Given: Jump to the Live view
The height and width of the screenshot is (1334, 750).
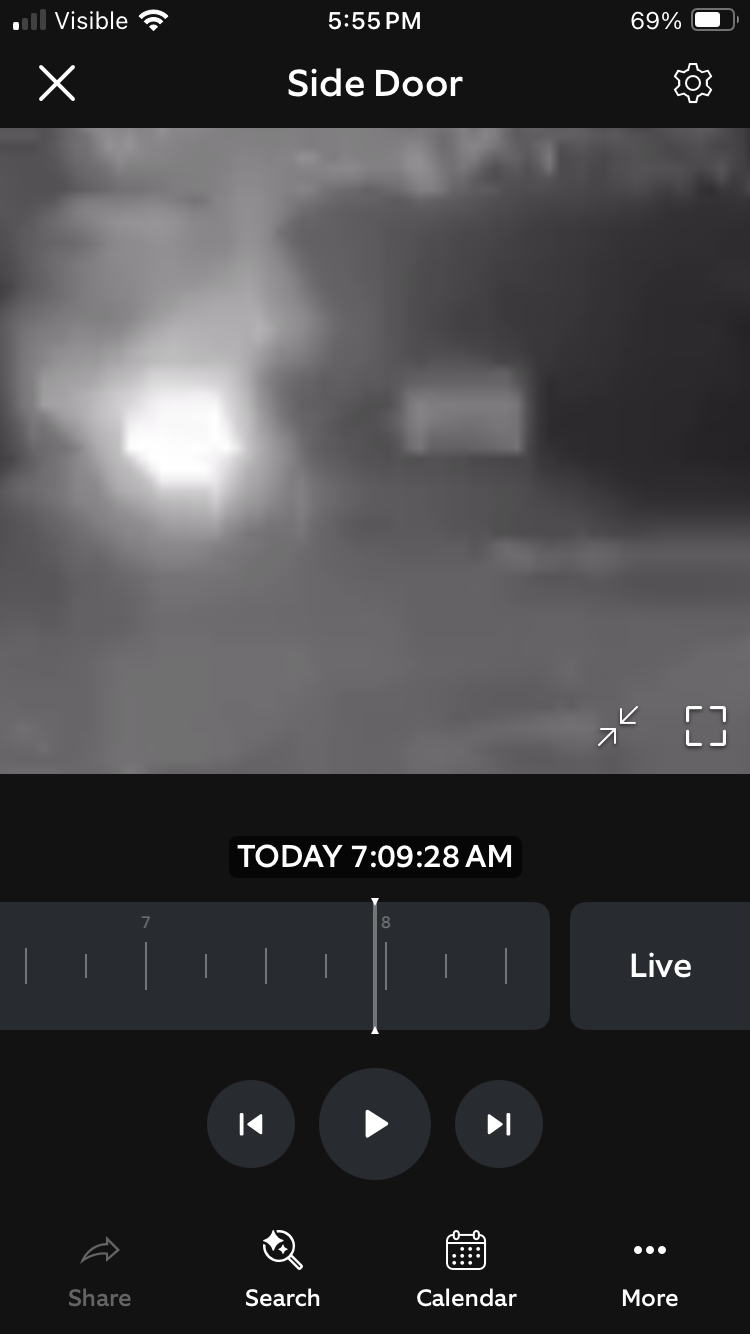Looking at the screenshot, I should (x=660, y=966).
